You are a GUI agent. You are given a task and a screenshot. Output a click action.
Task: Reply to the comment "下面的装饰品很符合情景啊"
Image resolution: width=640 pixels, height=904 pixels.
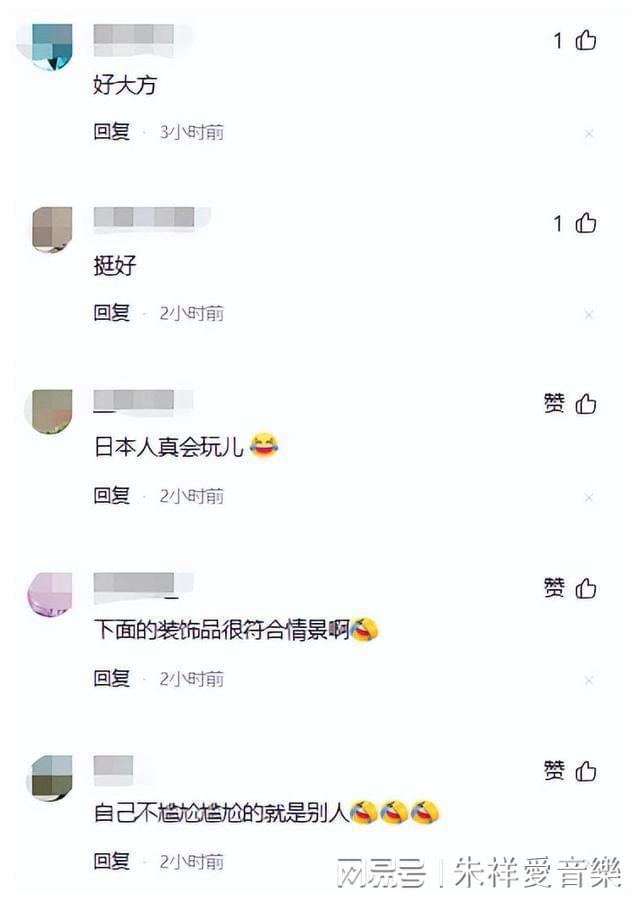pyautogui.click(x=112, y=679)
